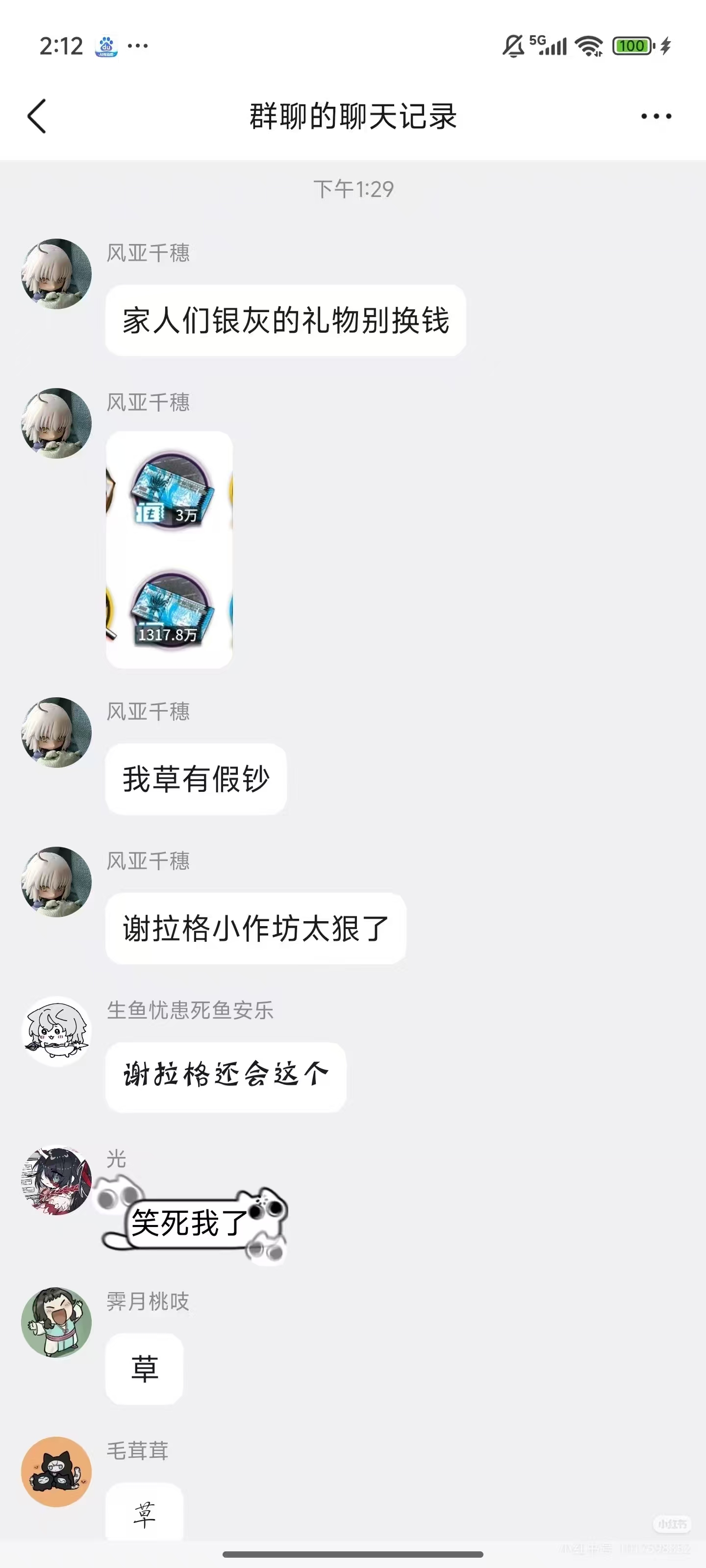The width and height of the screenshot is (706, 1568).
Task: Tap 风亚千穗's avatar beside 家人们银灰的礼物别换钱
Action: [x=56, y=273]
